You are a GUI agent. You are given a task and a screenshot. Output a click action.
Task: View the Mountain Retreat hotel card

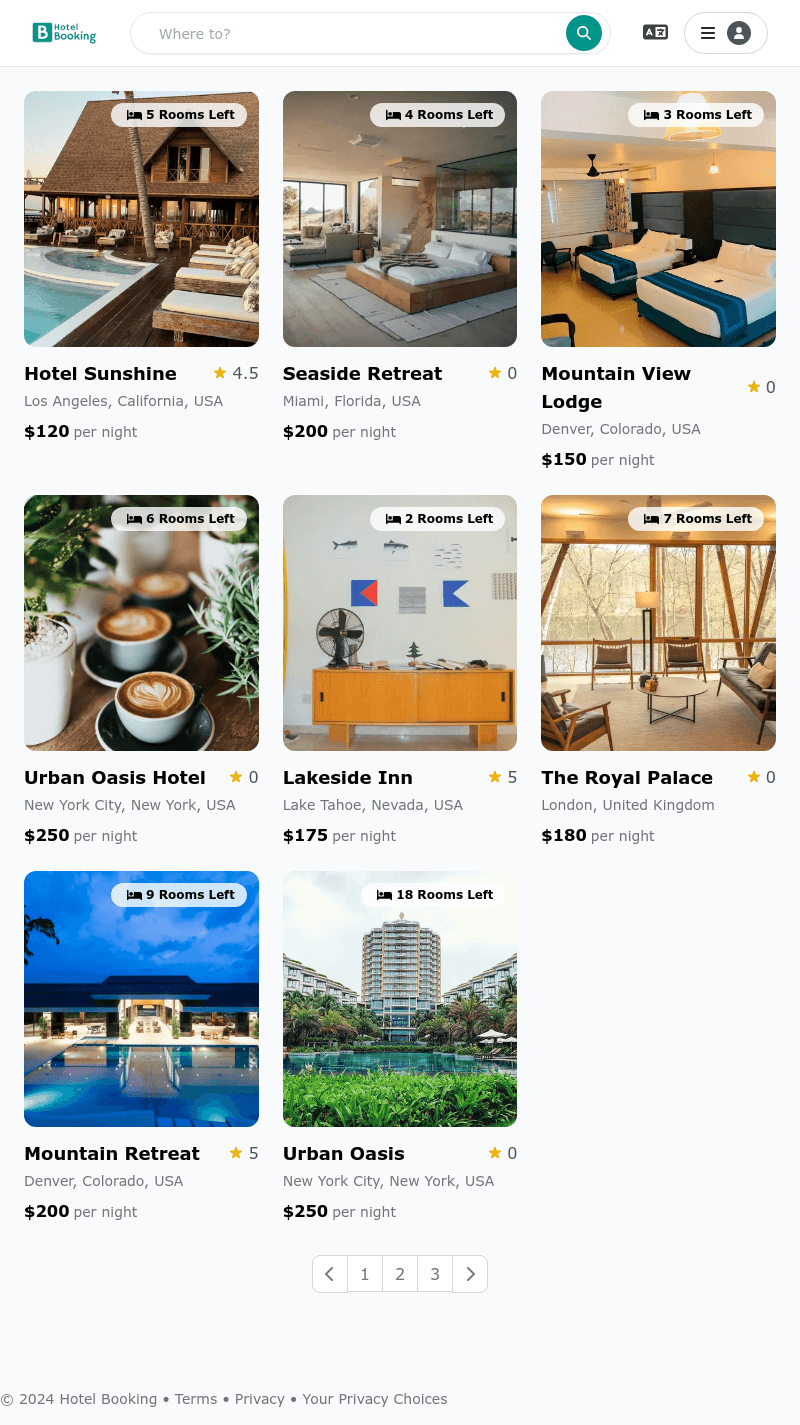(141, 999)
